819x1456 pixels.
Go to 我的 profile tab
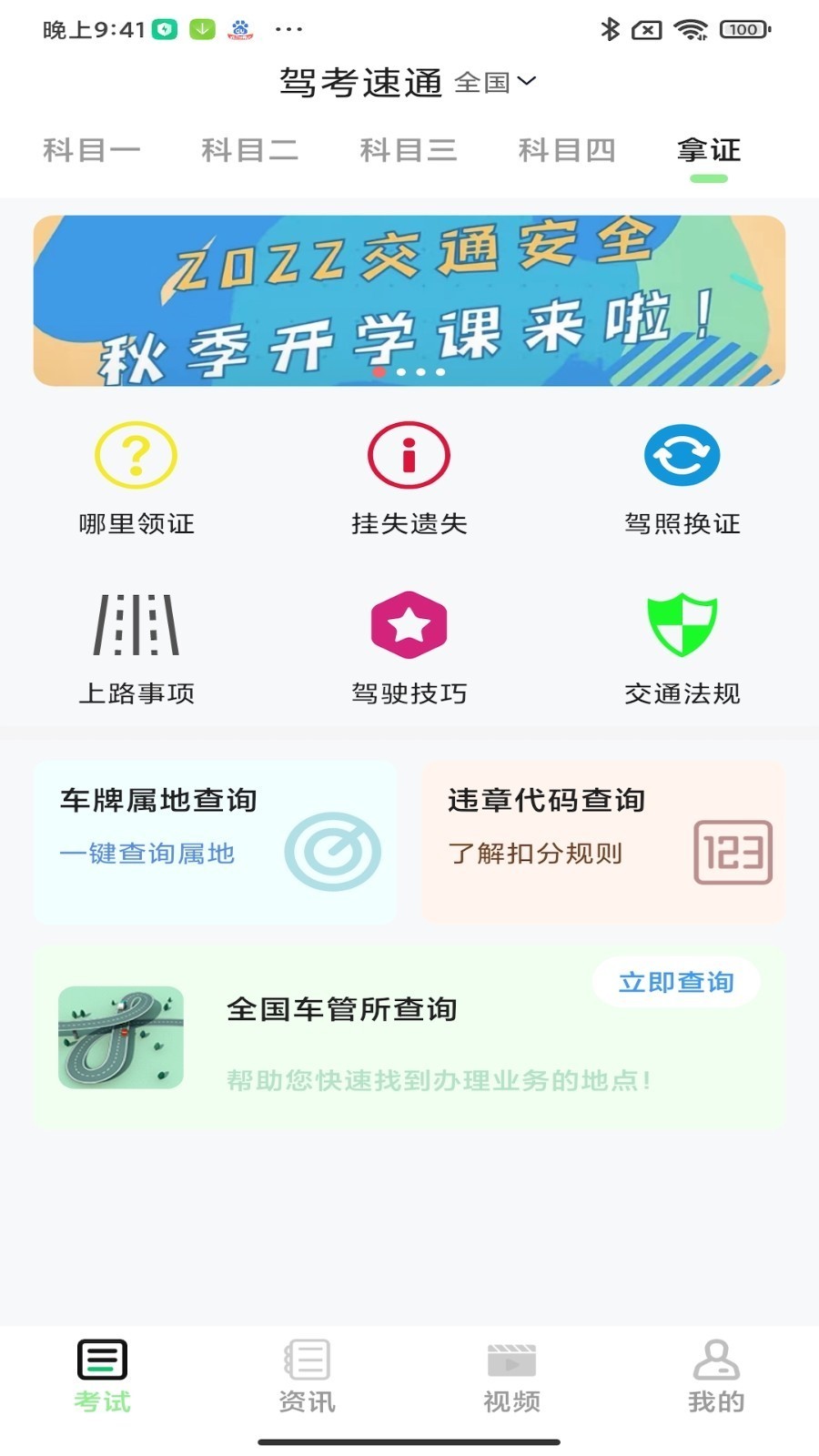point(715,1377)
